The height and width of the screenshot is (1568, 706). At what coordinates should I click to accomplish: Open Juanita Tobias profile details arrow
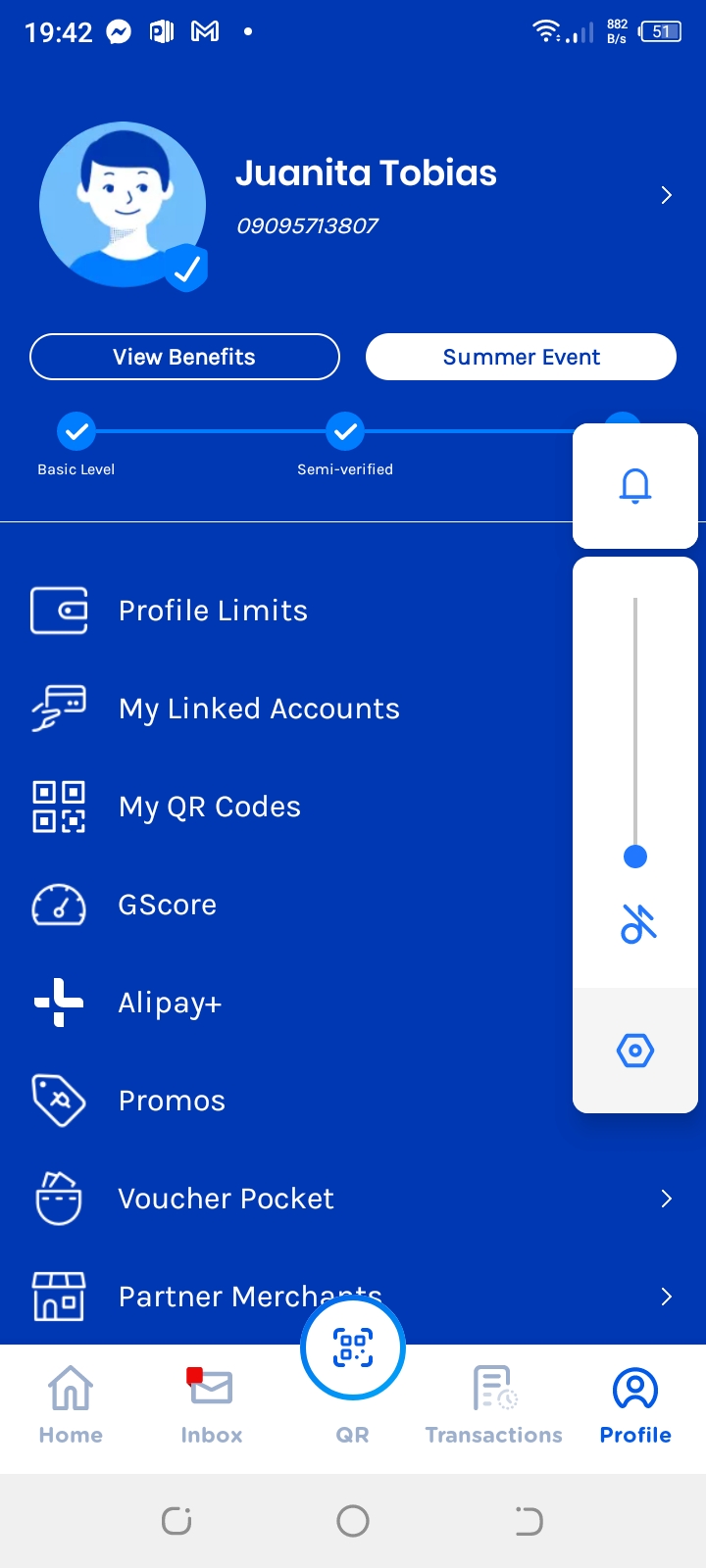click(666, 195)
